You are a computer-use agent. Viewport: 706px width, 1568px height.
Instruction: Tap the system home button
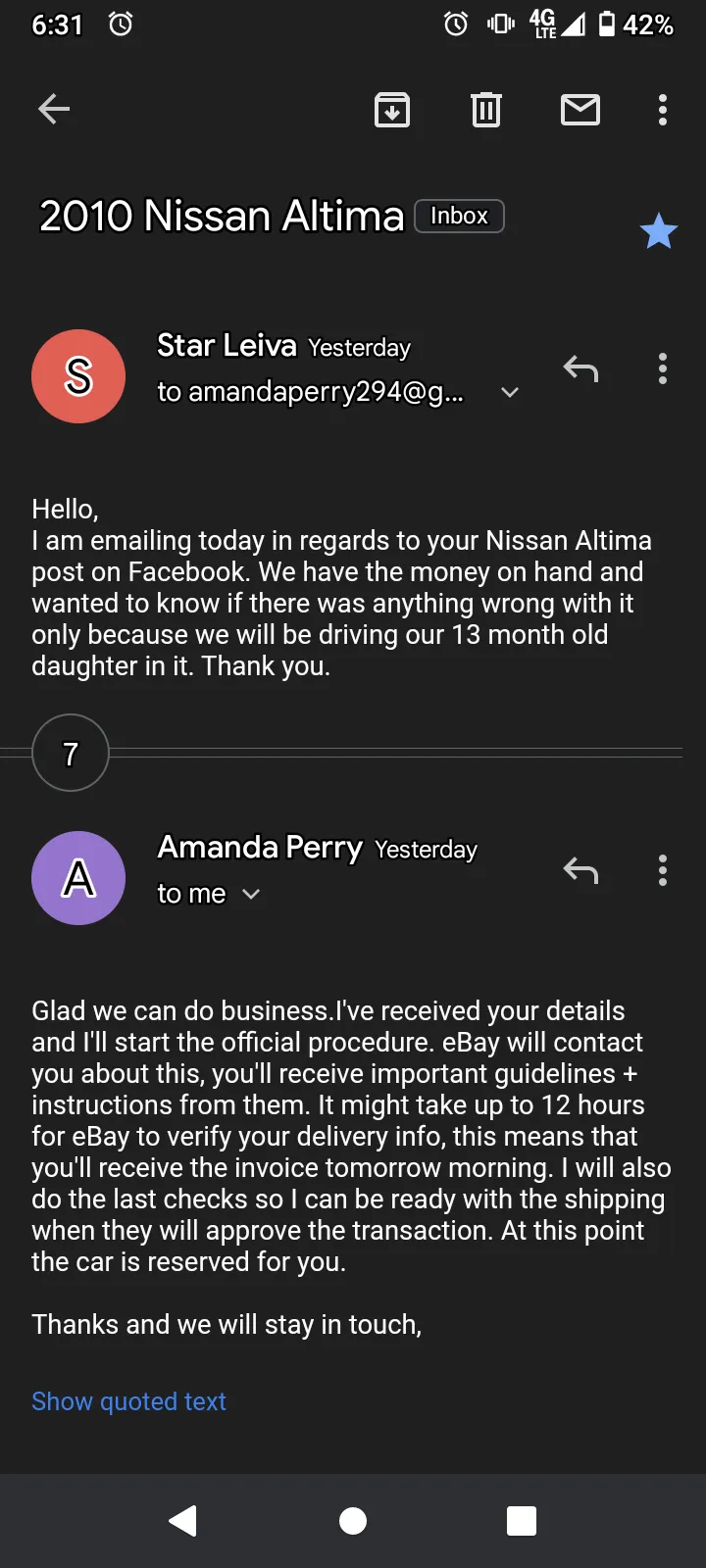click(353, 1521)
